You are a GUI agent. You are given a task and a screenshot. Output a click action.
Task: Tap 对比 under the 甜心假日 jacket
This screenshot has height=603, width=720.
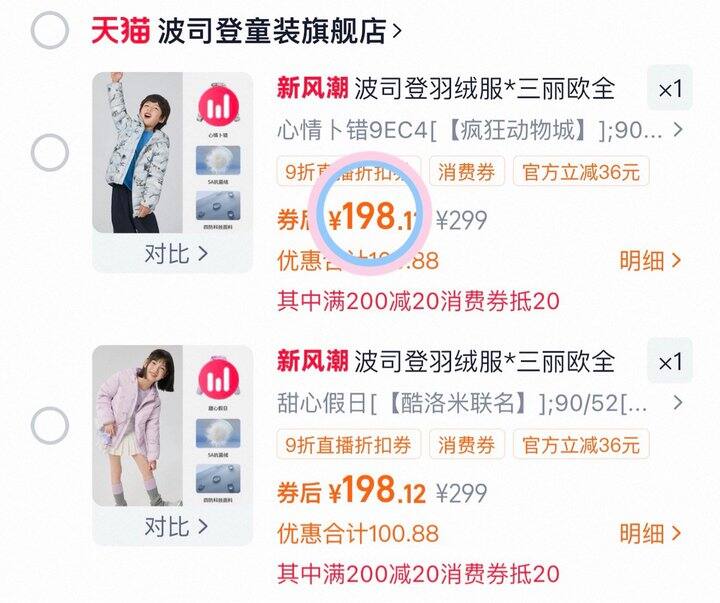176,526
